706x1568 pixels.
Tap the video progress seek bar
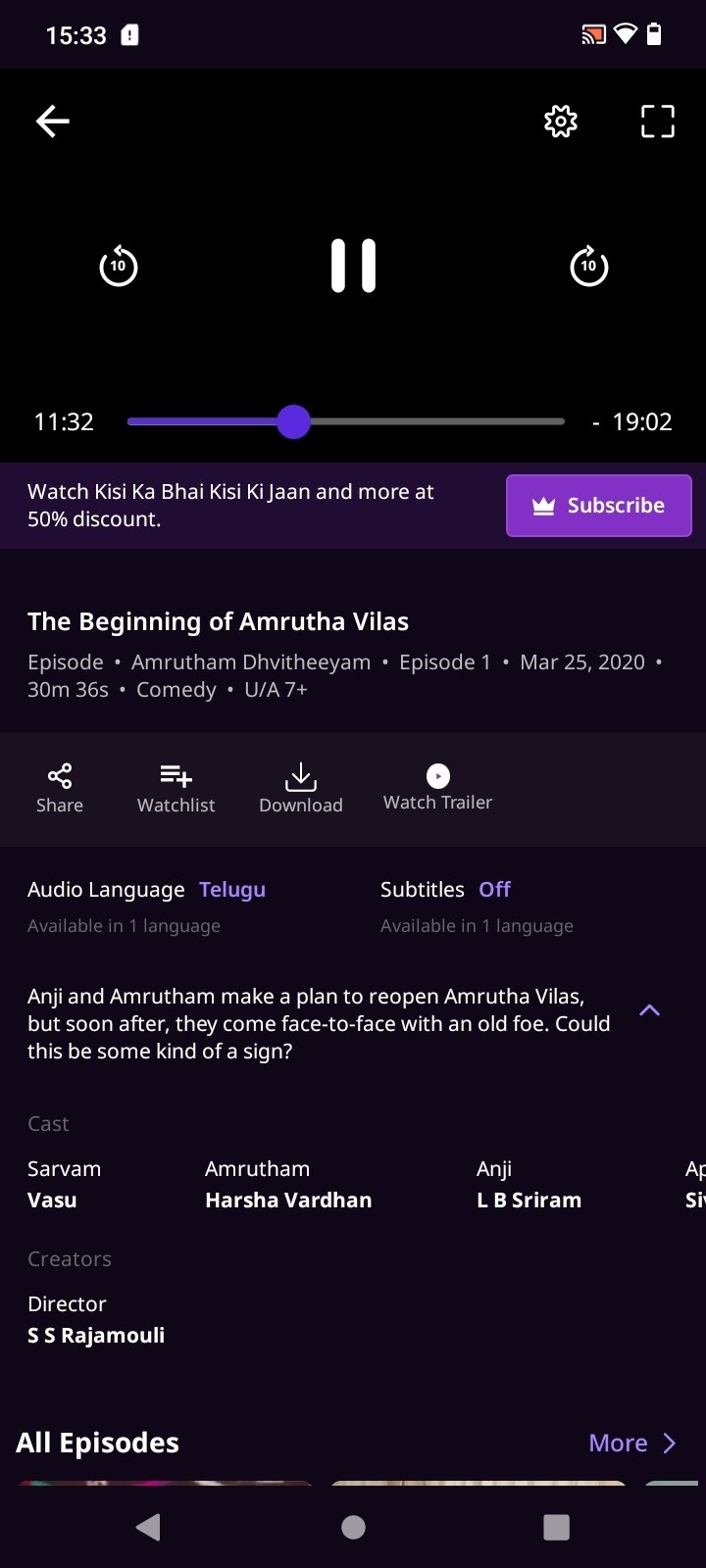click(x=346, y=422)
